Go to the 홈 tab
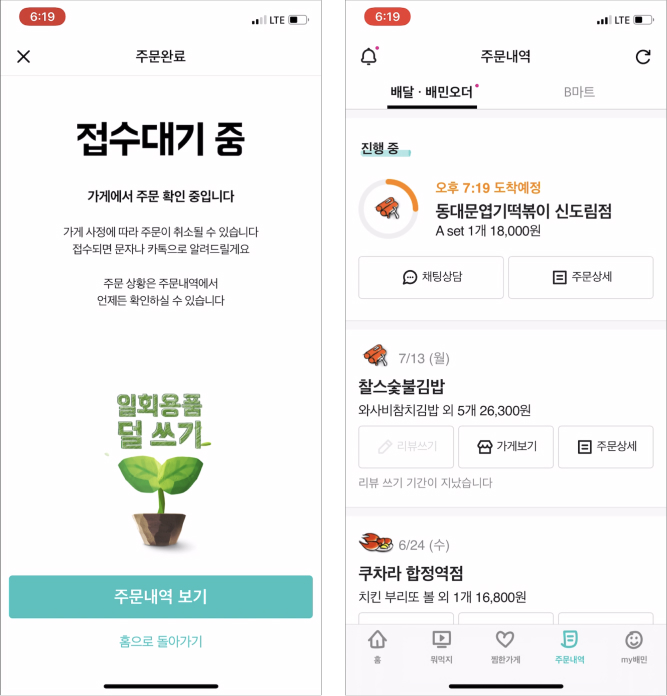The height and width of the screenshot is (696, 667). pos(377,646)
